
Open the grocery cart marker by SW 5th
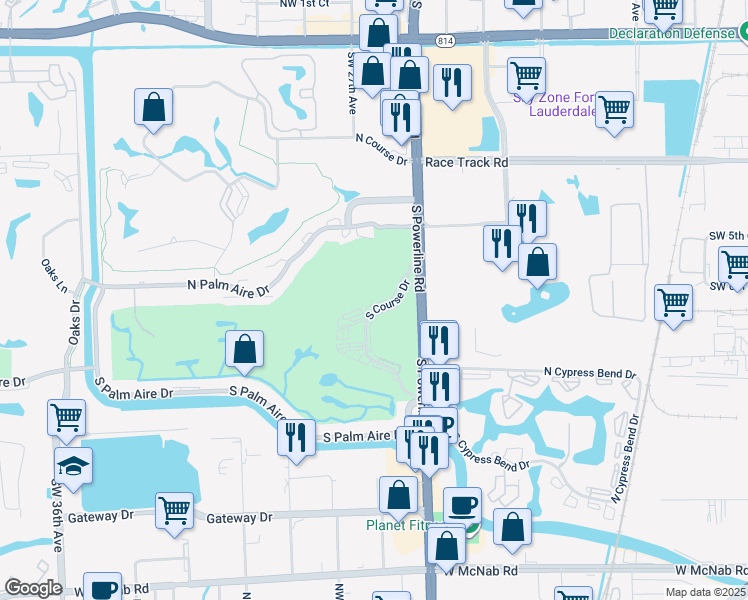tap(736, 265)
